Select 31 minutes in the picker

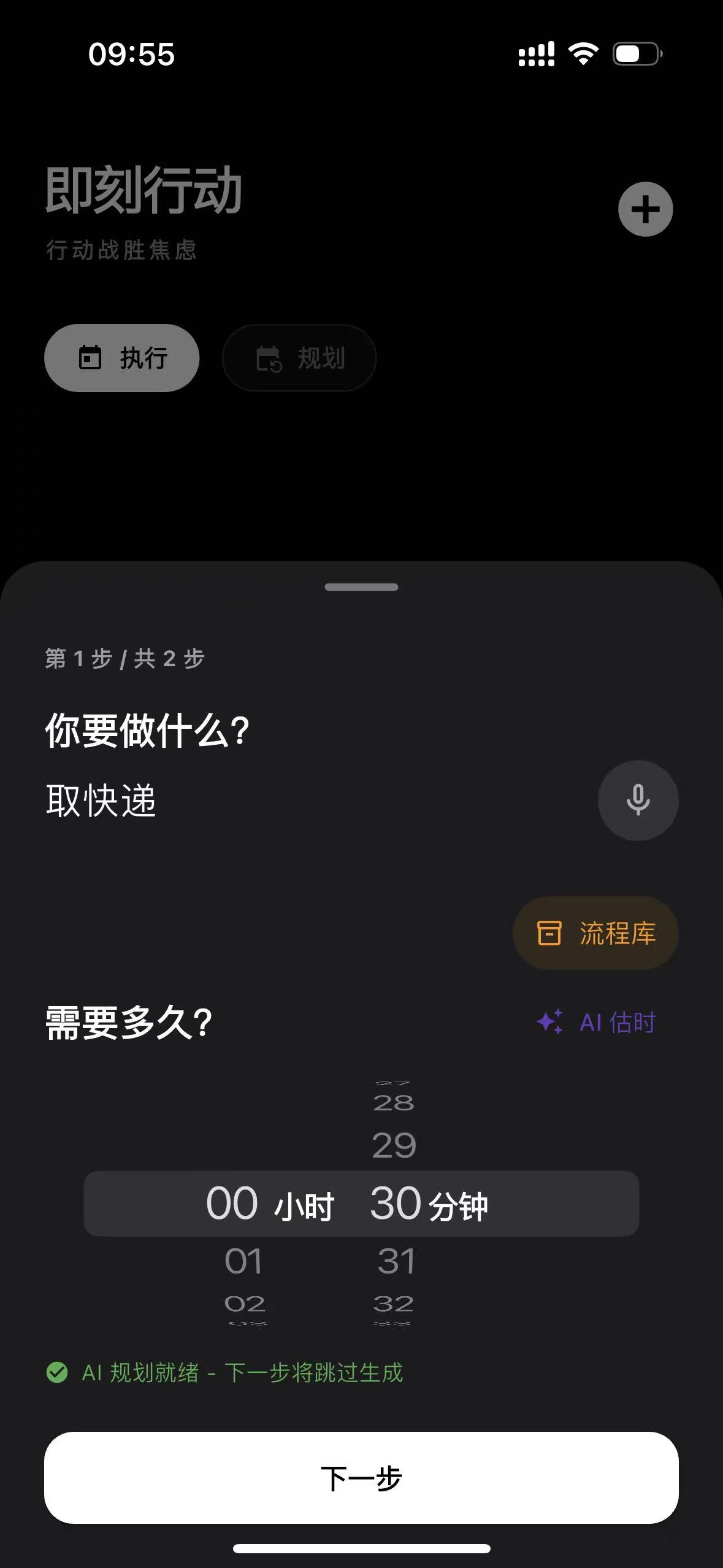pyautogui.click(x=396, y=1261)
